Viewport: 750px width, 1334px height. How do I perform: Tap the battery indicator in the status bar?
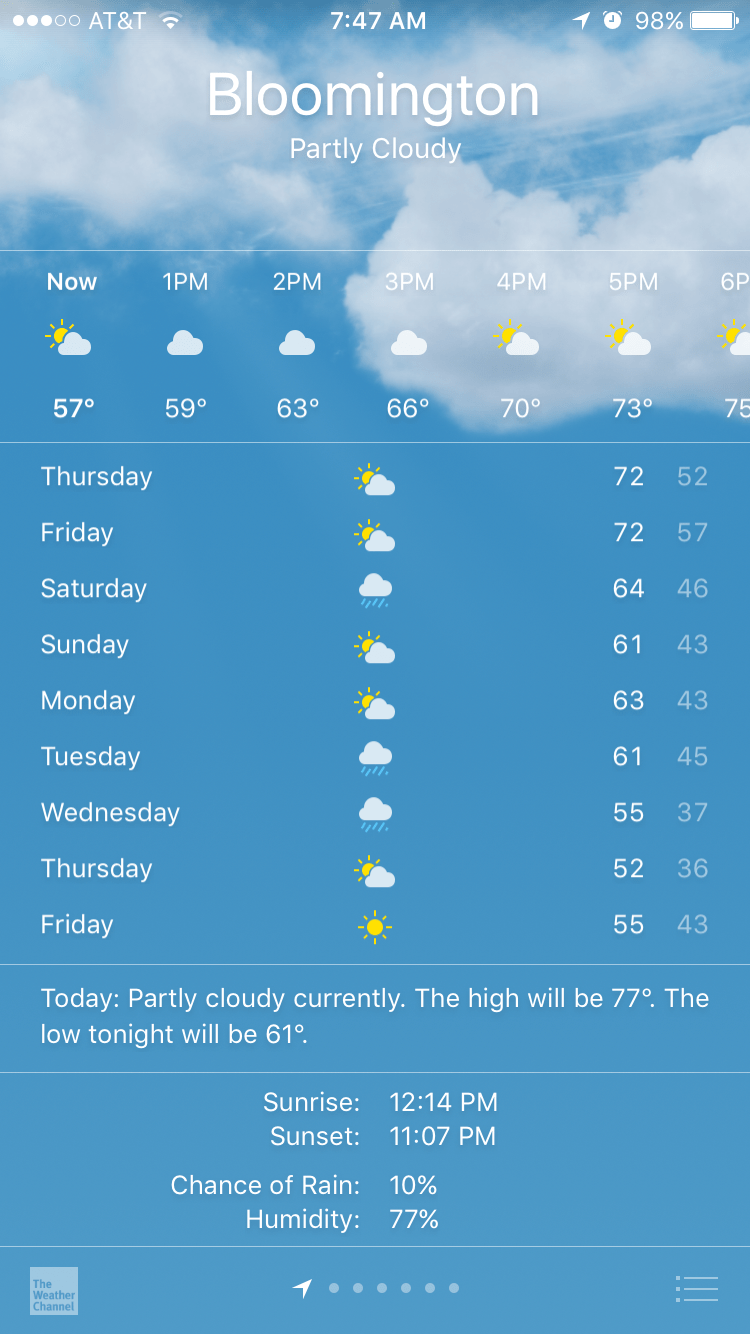click(x=714, y=19)
